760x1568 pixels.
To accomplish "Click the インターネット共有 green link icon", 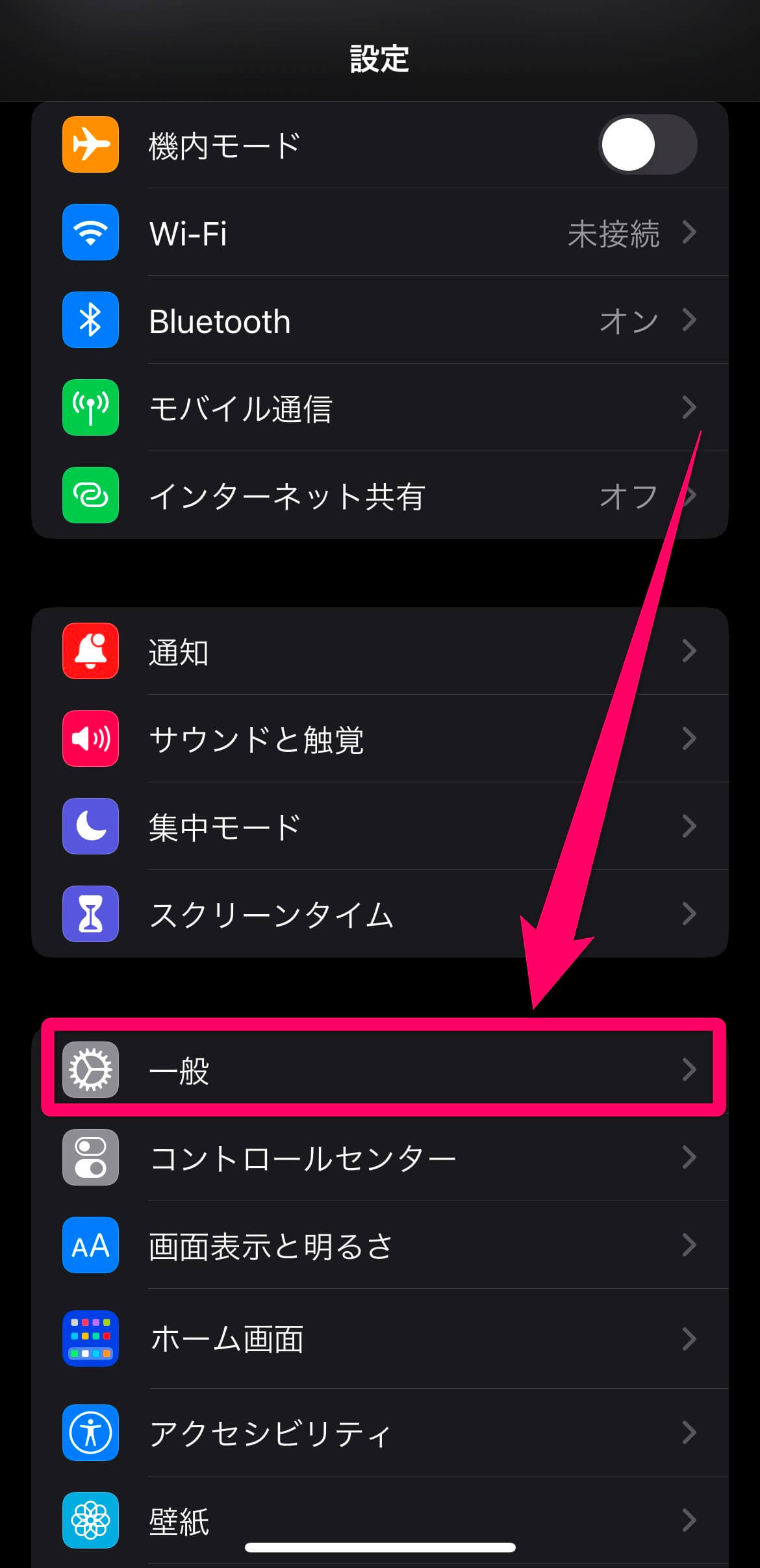I will click(x=90, y=496).
